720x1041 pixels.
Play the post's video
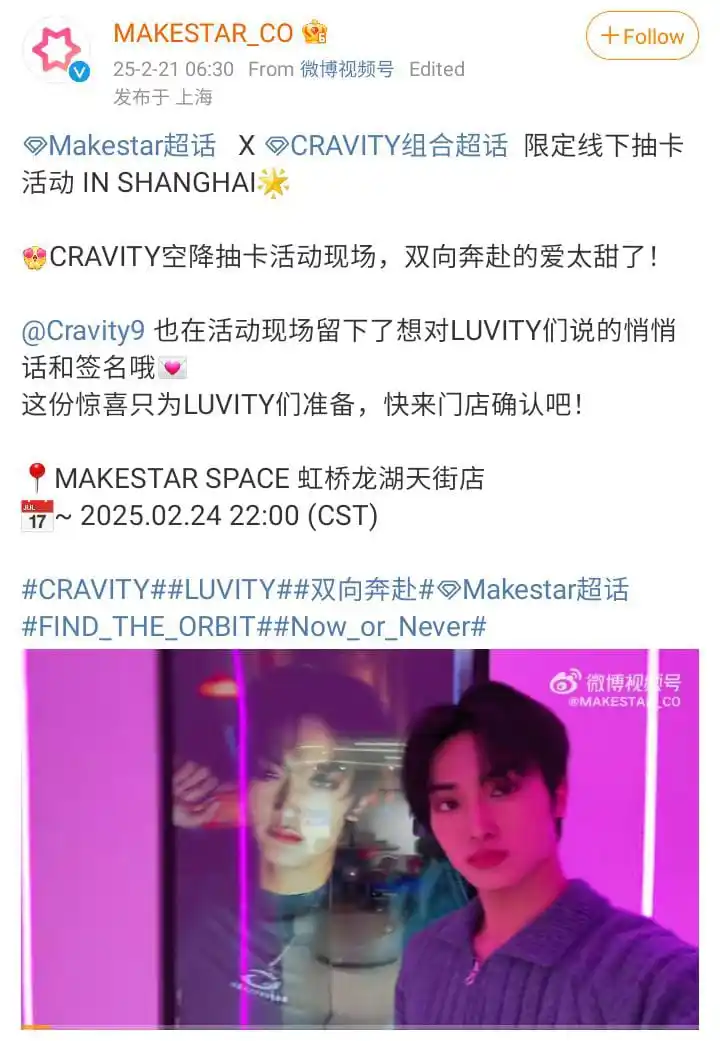pyautogui.click(x=360, y=838)
